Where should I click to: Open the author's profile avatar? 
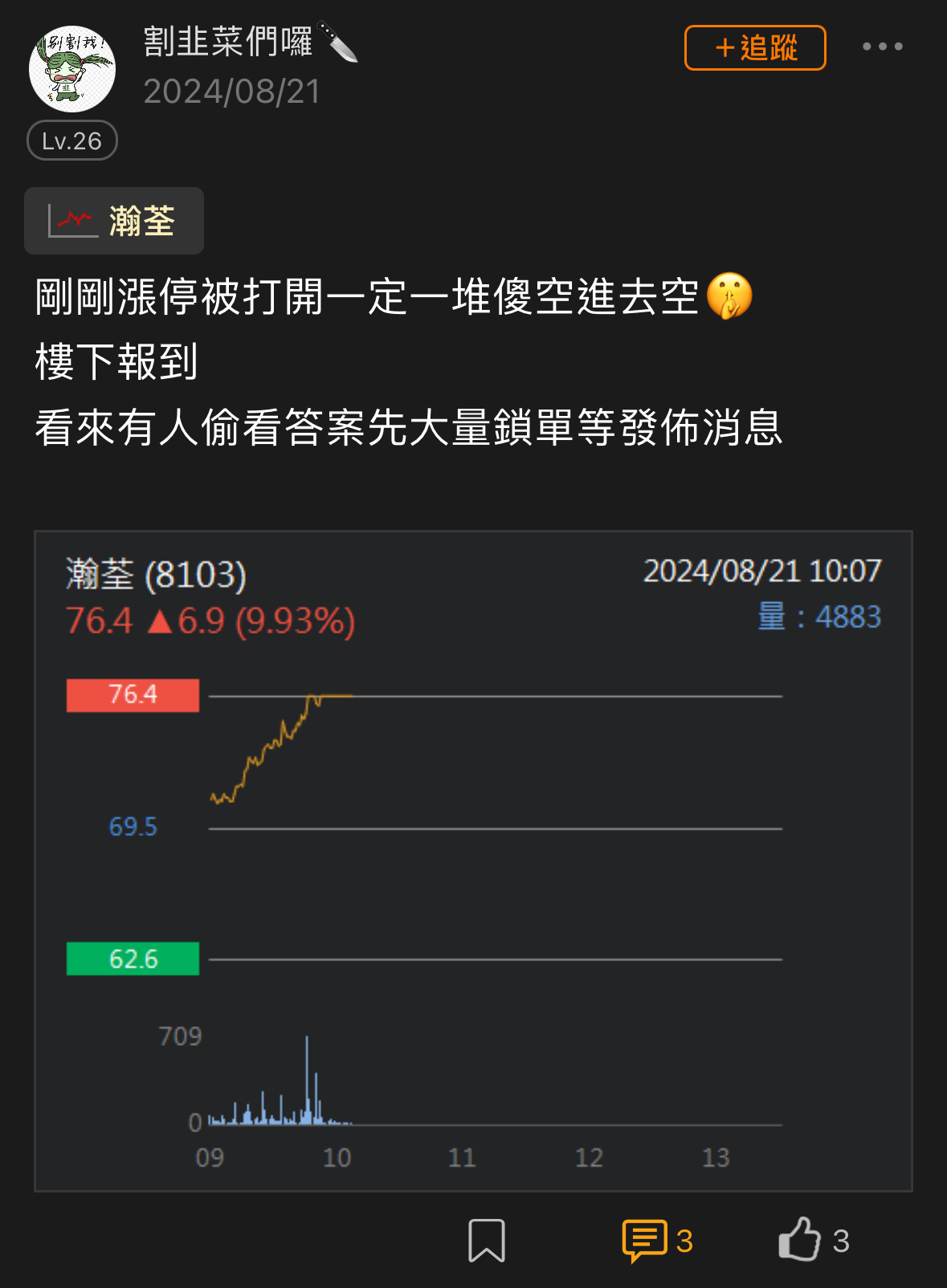pyautogui.click(x=72, y=69)
